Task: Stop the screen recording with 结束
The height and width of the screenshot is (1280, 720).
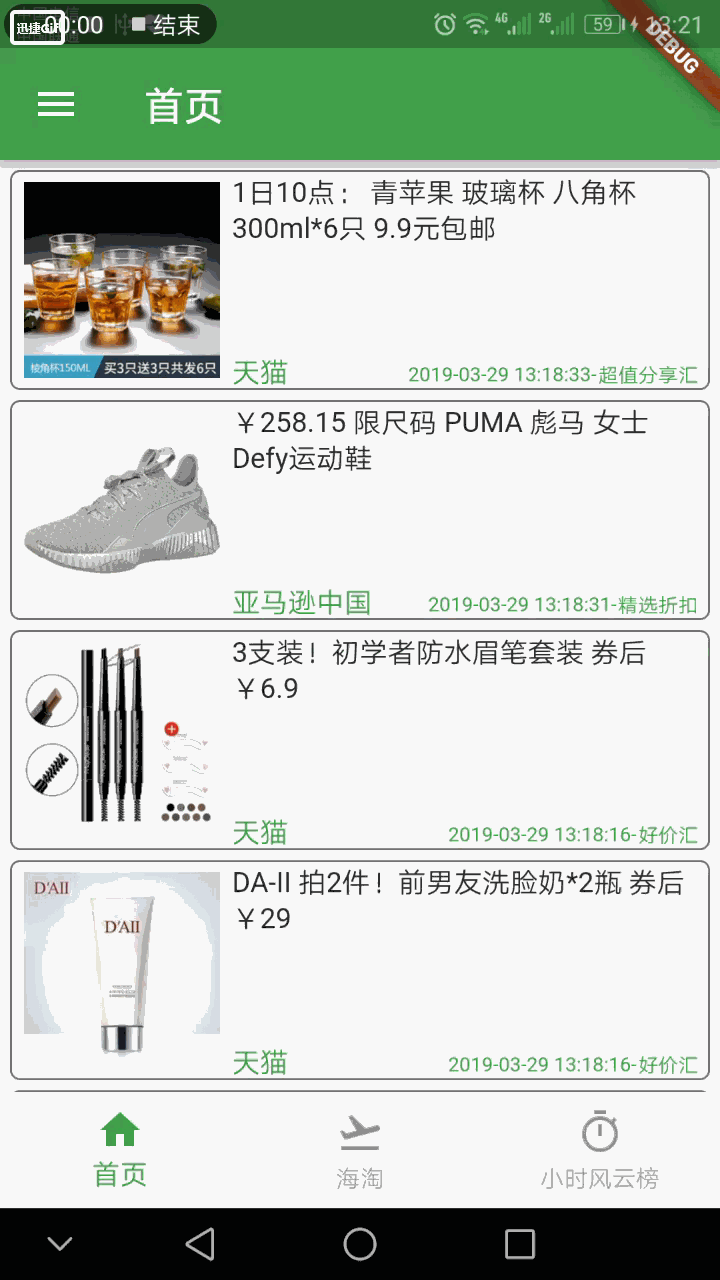Action: tap(166, 25)
